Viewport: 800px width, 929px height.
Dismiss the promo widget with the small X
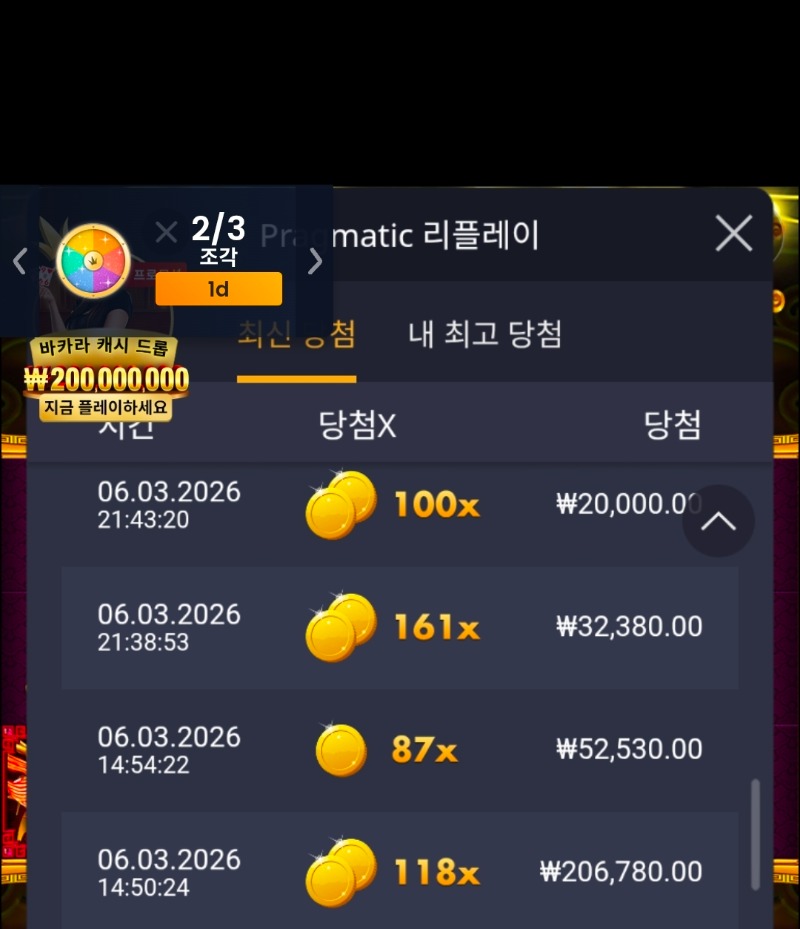click(x=166, y=233)
